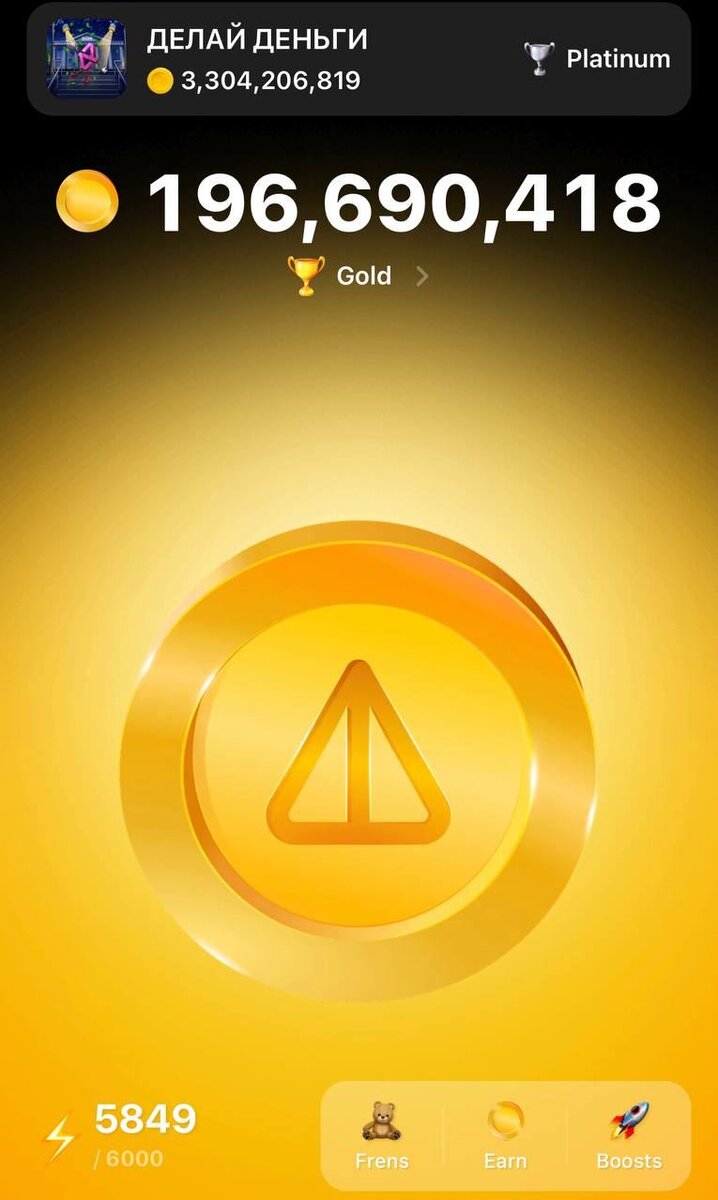Screen dimensions: 718x1200
Task: Tap the big gold Notcoin coin
Action: point(358,762)
